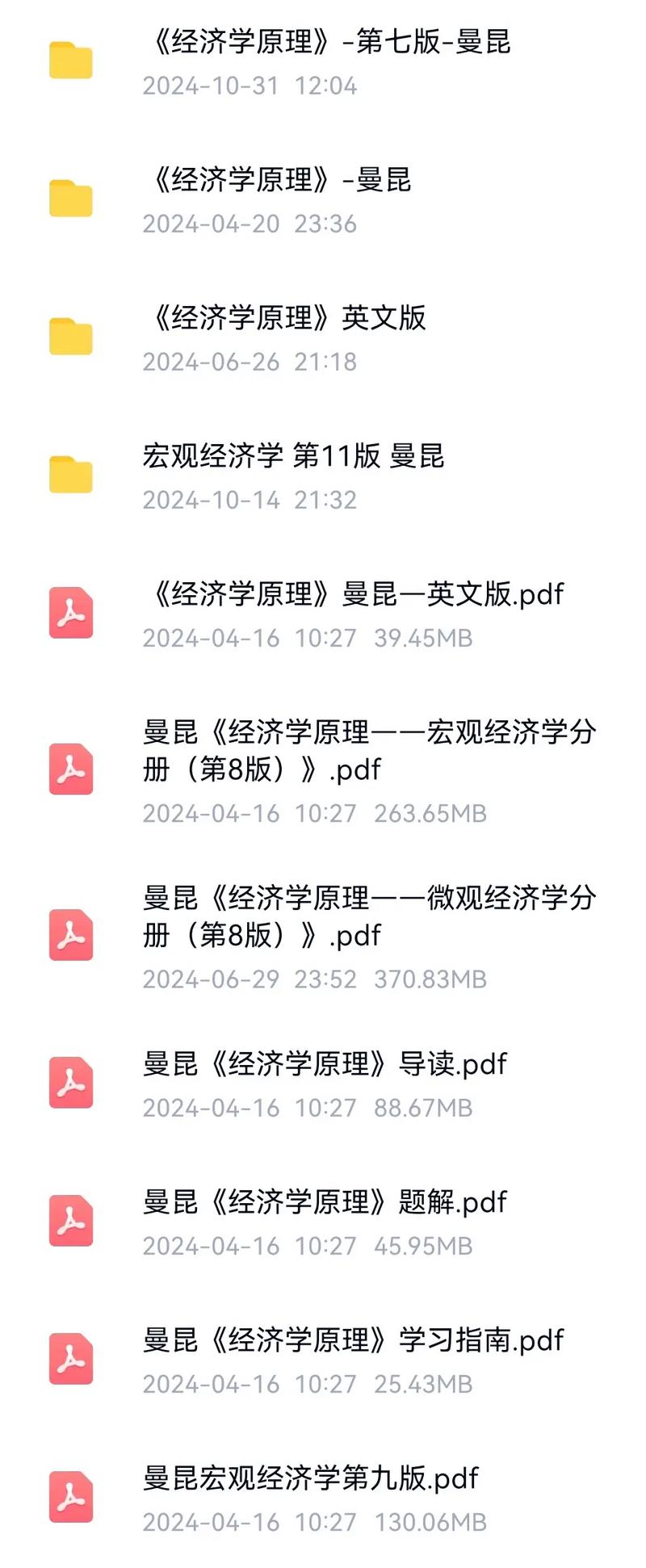This screenshot has width=646, height=1568.
Task: Open the folder icon for 《经济学原理》-第七版-曼昆
Action: point(71,58)
